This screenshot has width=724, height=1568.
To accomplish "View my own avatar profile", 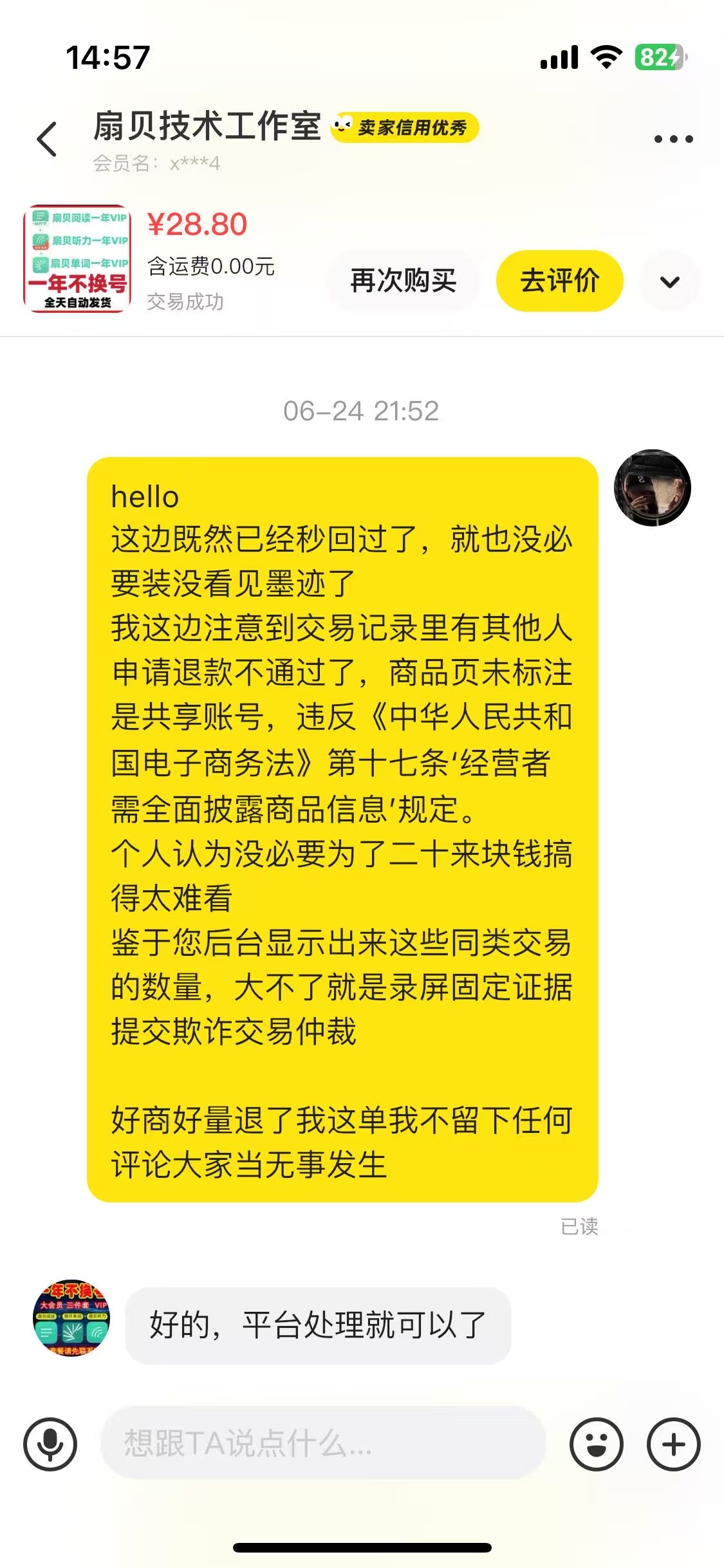I will (652, 487).
